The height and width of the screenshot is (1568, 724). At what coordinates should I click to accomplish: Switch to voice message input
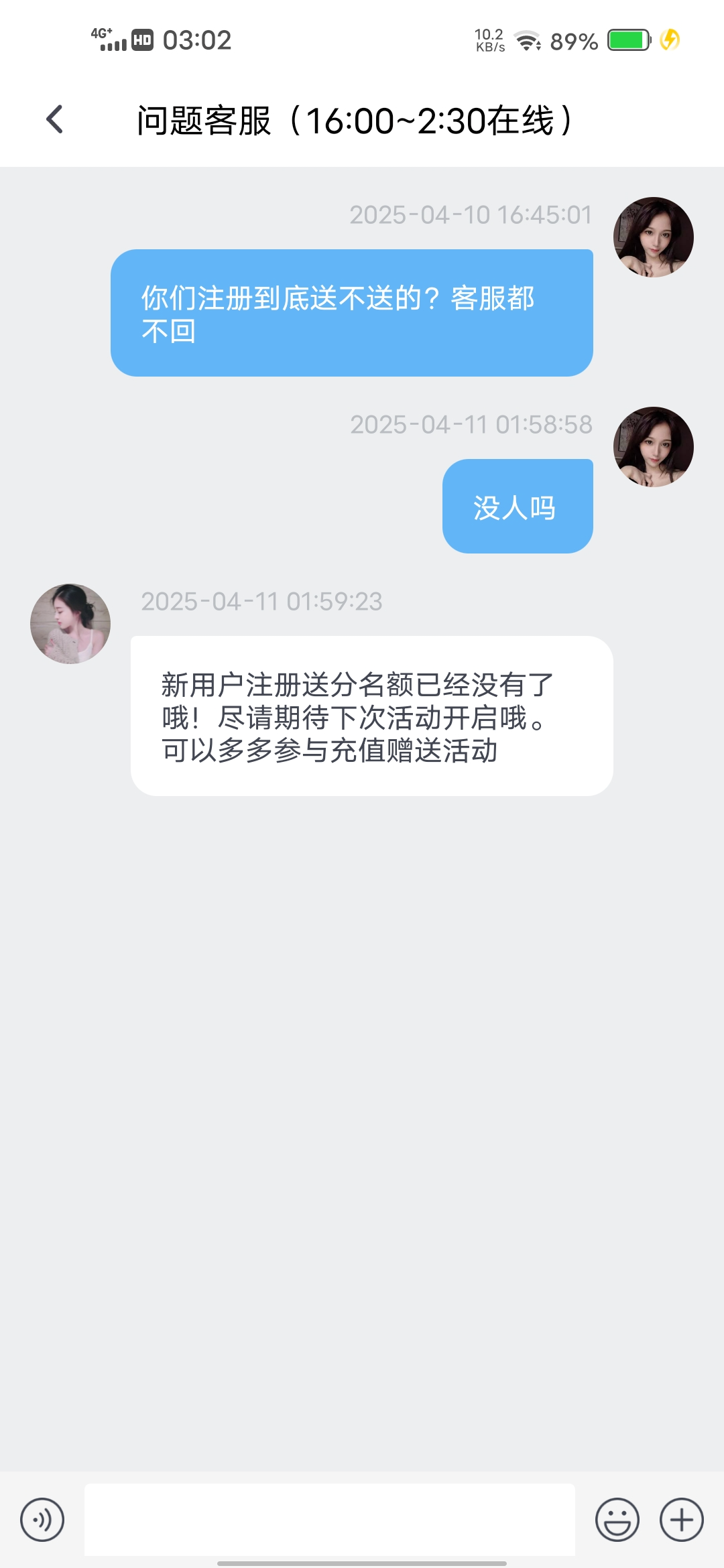point(42,1520)
